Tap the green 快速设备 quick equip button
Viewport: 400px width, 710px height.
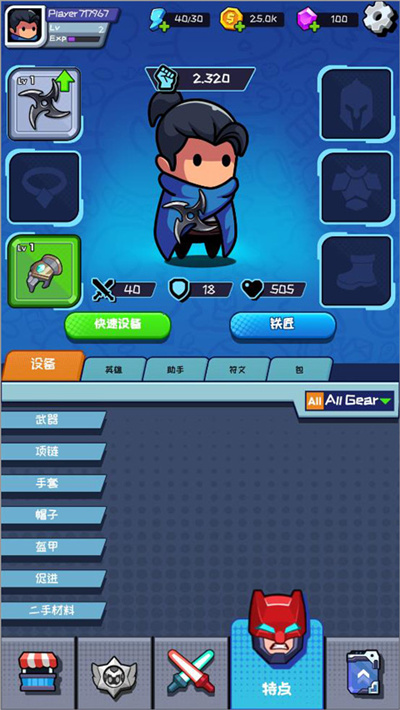pyautogui.click(x=117, y=325)
